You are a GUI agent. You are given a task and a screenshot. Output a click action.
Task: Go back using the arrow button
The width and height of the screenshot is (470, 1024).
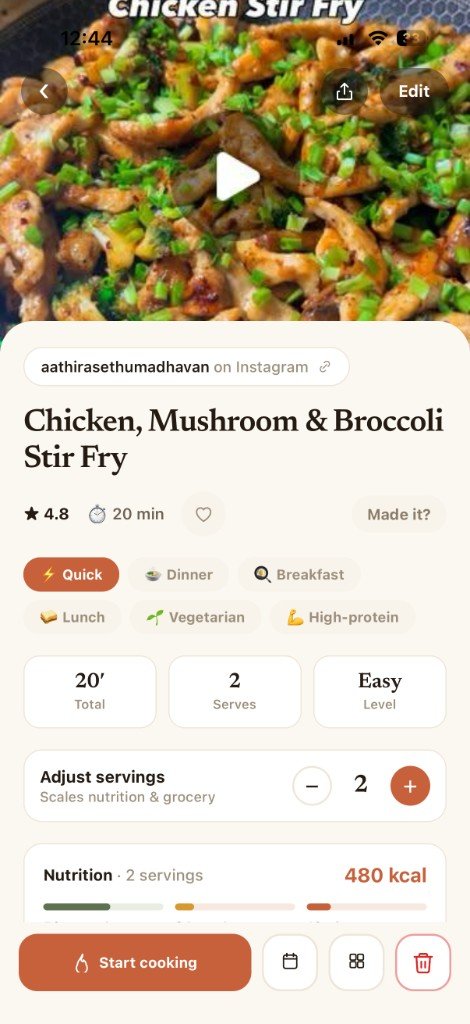44,91
